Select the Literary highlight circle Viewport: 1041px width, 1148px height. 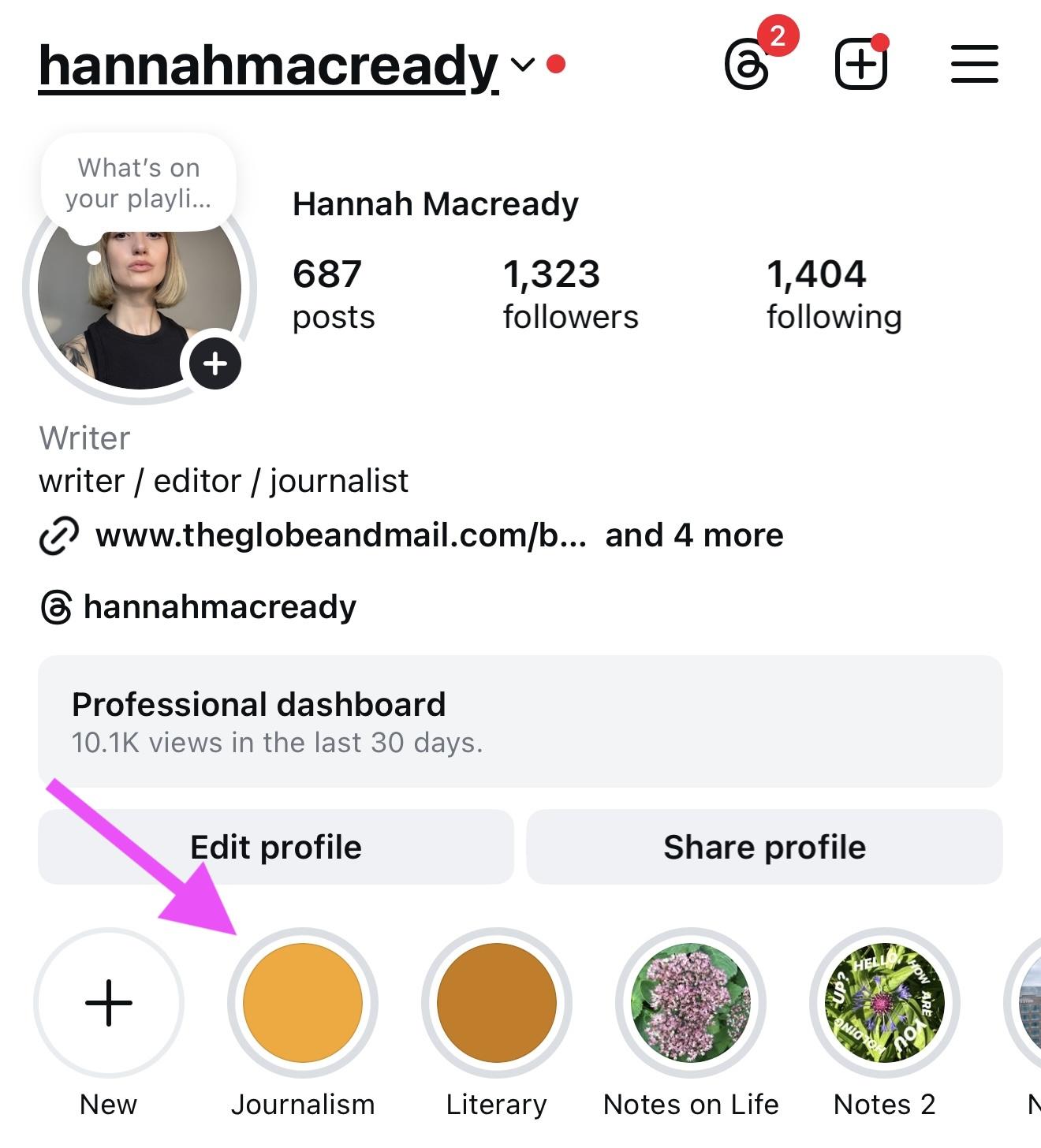[498, 1001]
